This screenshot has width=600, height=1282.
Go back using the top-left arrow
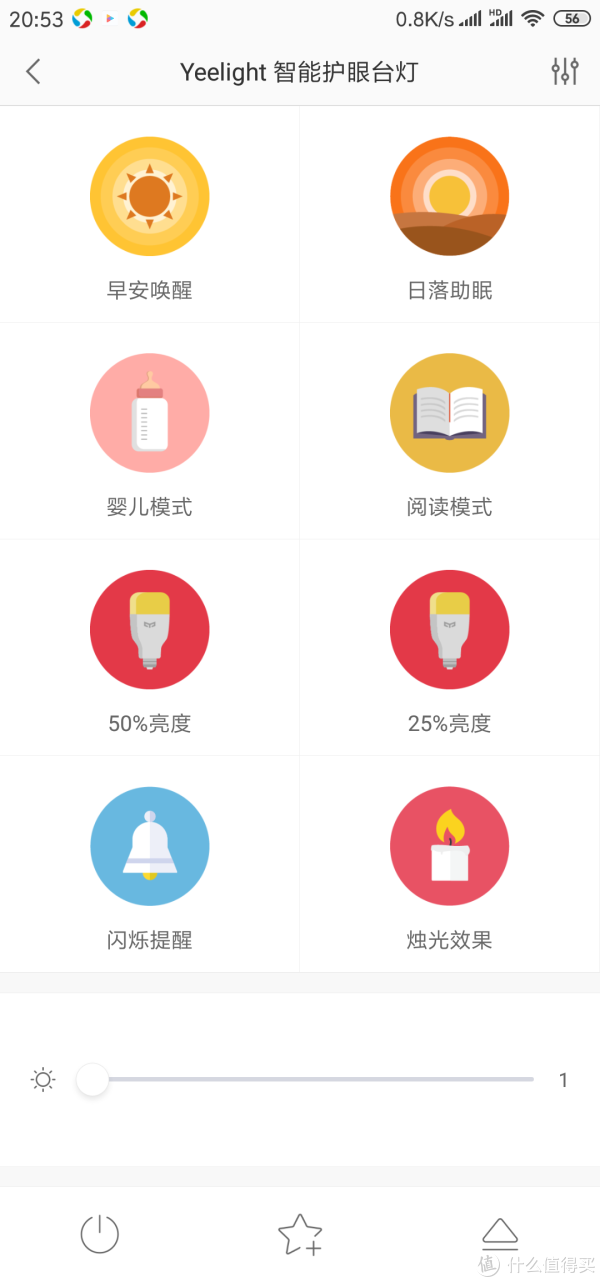click(x=33, y=71)
